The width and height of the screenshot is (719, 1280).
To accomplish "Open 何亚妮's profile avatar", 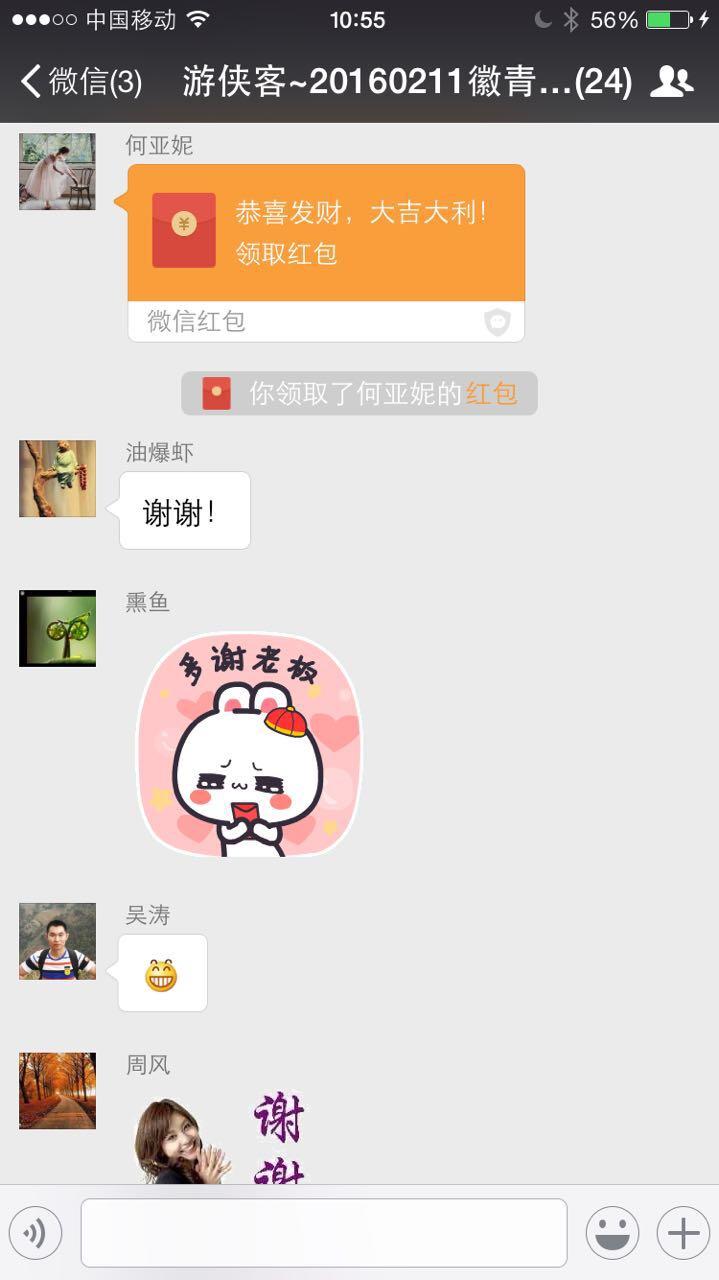I will pyautogui.click(x=57, y=171).
